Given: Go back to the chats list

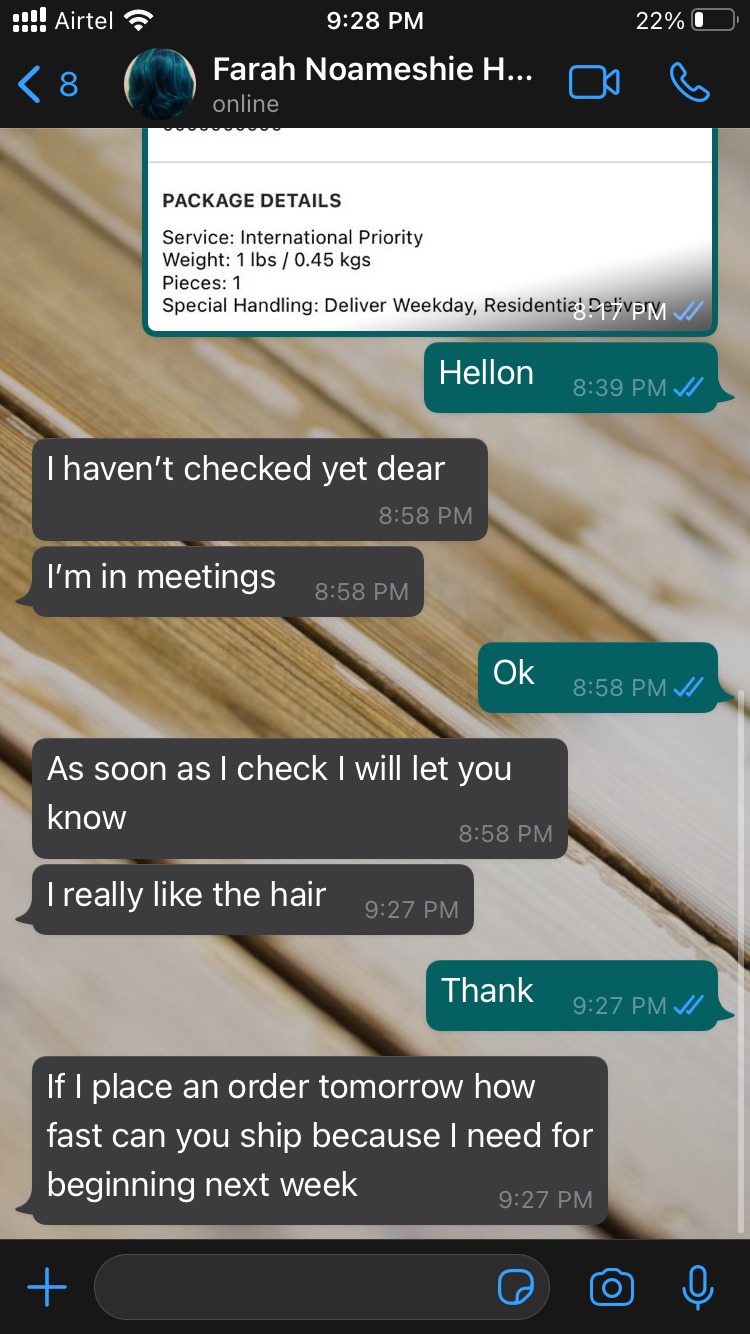Looking at the screenshot, I should click(45, 84).
